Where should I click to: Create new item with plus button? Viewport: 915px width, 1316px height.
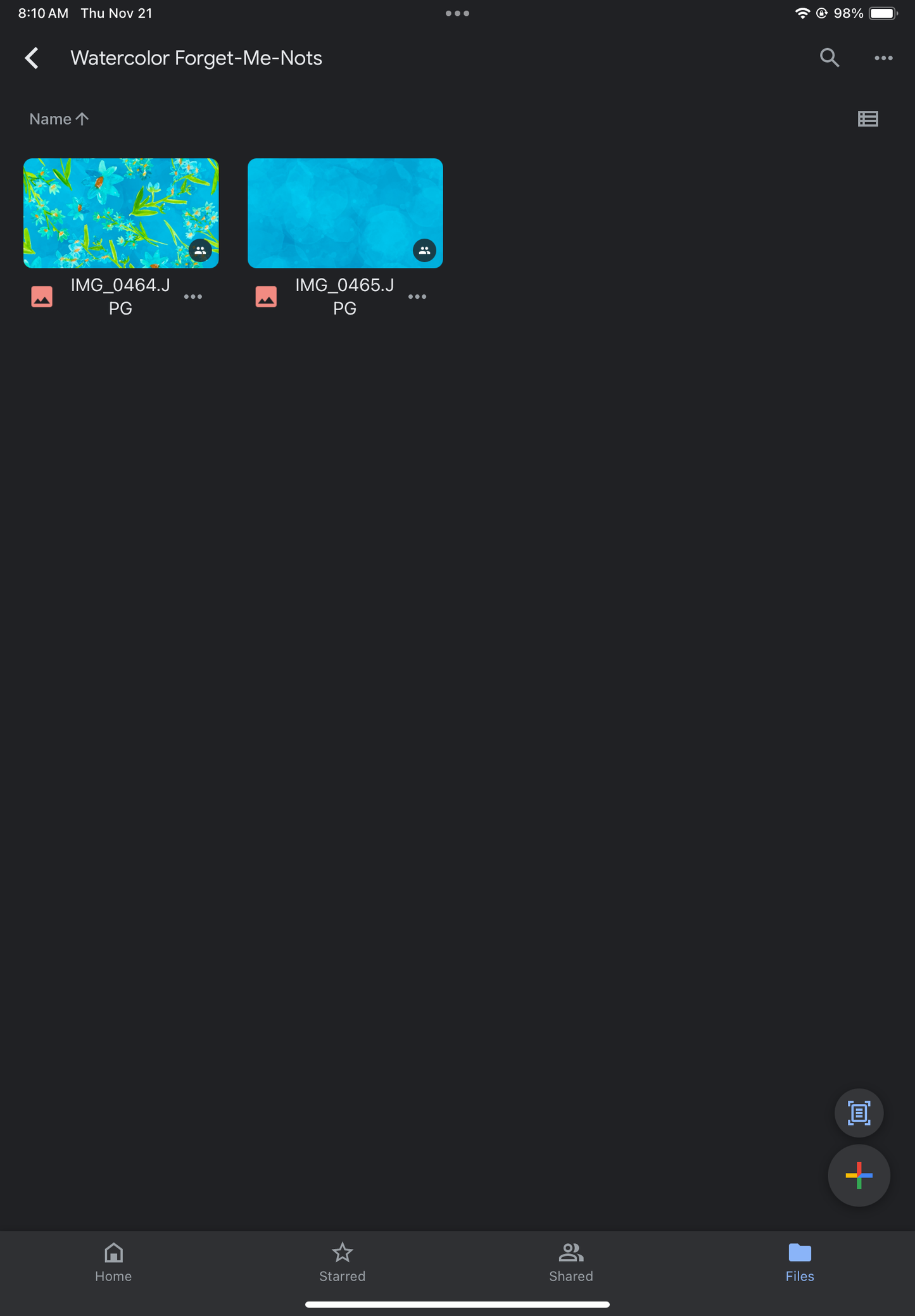coord(859,1175)
